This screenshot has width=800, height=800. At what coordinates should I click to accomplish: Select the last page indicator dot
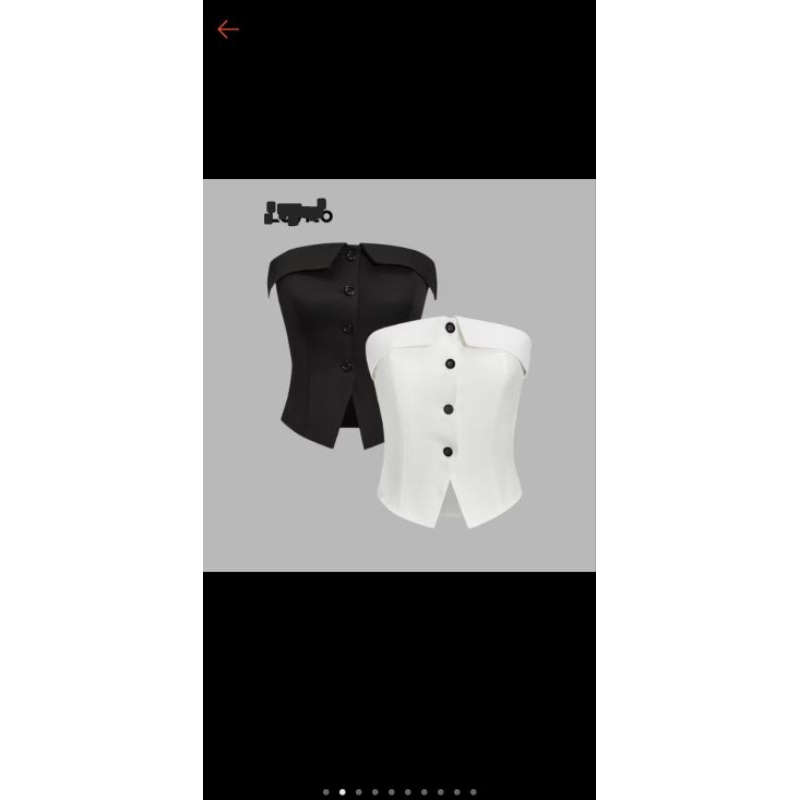point(473,792)
